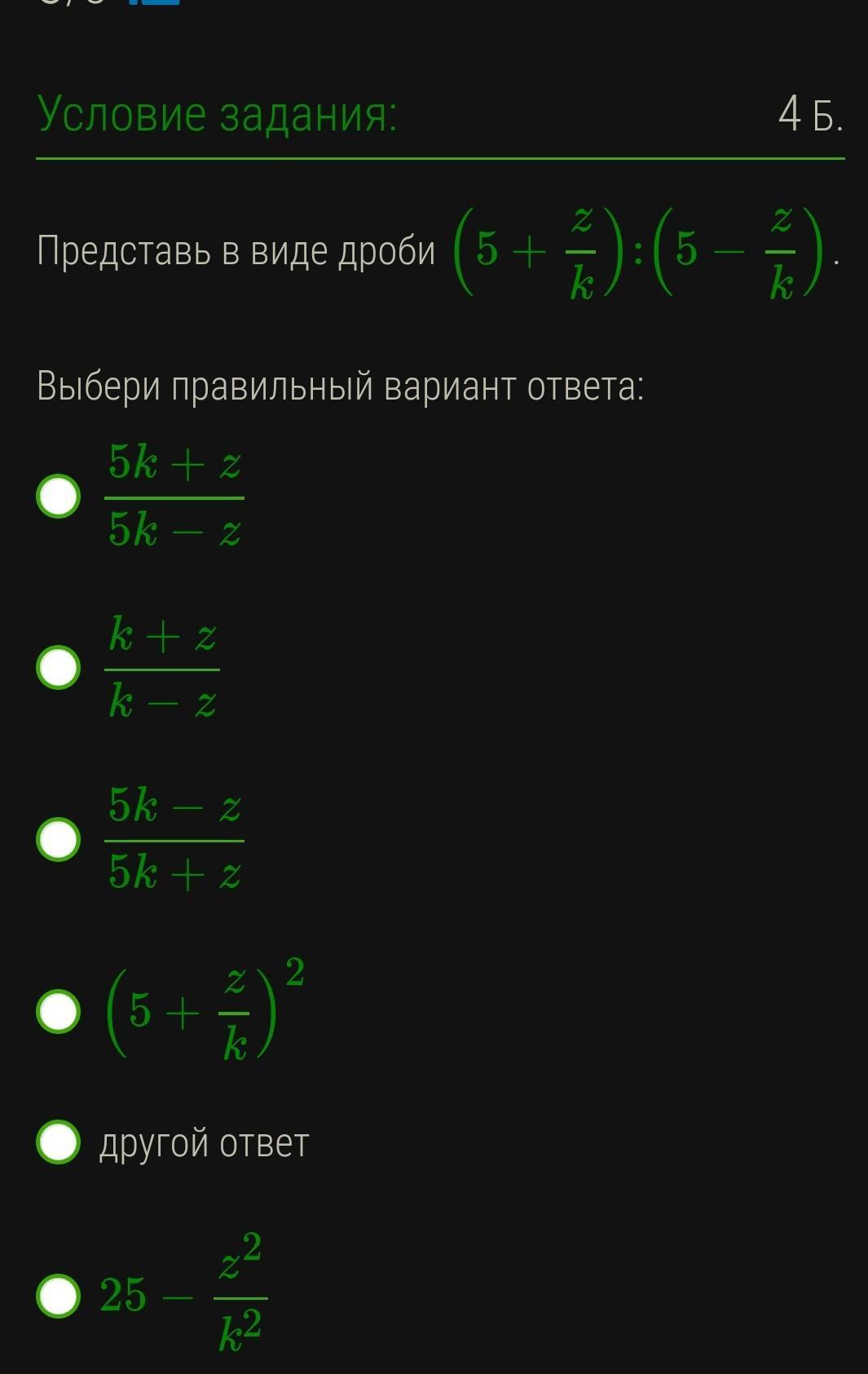The image size is (868, 1374).
Task: Pick answer (5k−z)/(5k+z)
Action: (x=59, y=840)
